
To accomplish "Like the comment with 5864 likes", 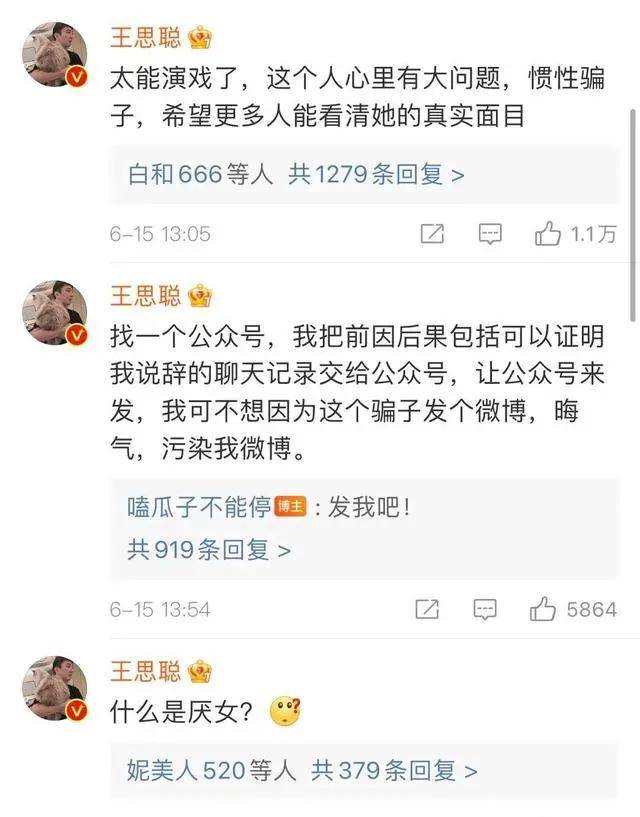I will 544,609.
